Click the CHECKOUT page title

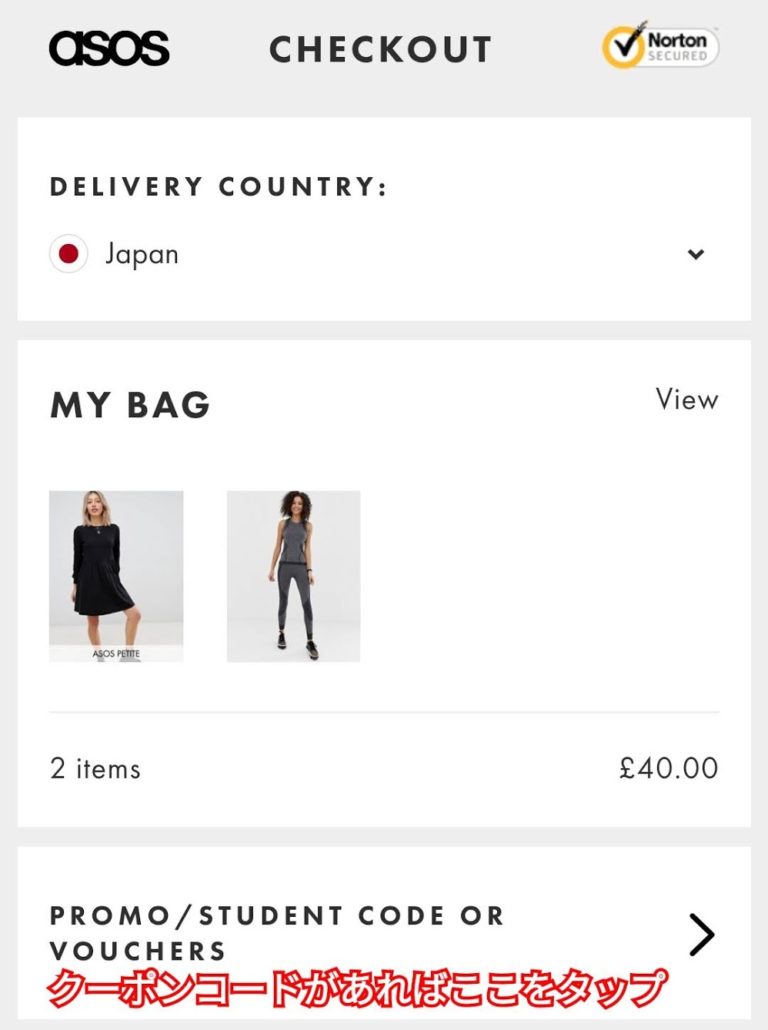click(382, 48)
